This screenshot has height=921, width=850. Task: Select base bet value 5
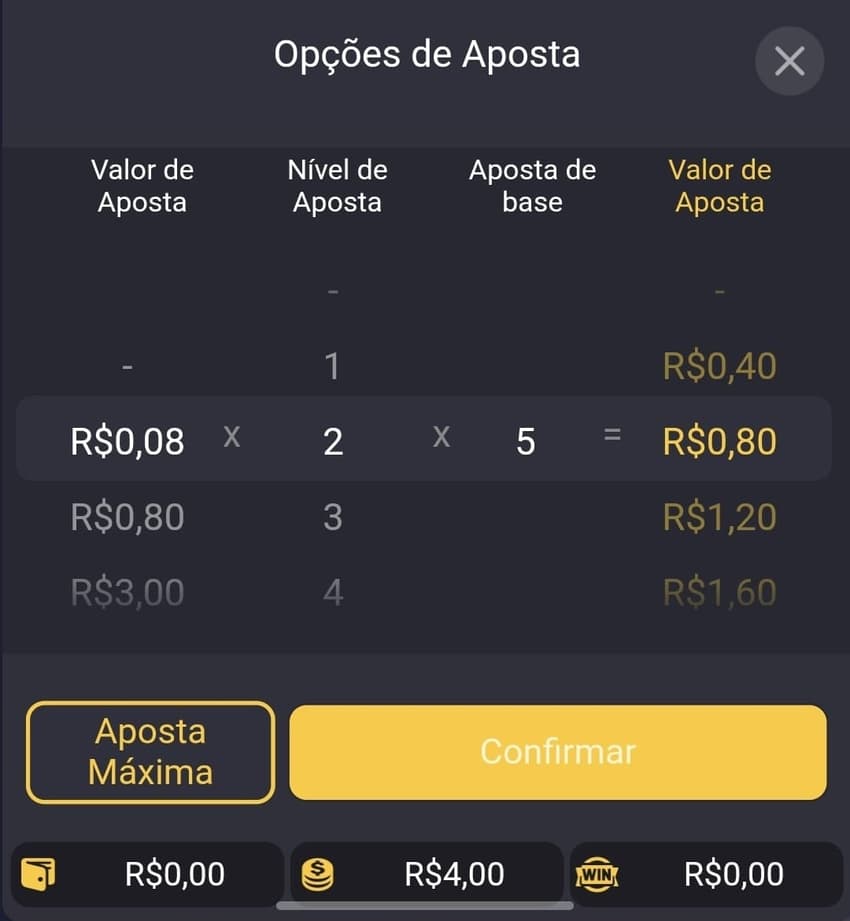[525, 440]
